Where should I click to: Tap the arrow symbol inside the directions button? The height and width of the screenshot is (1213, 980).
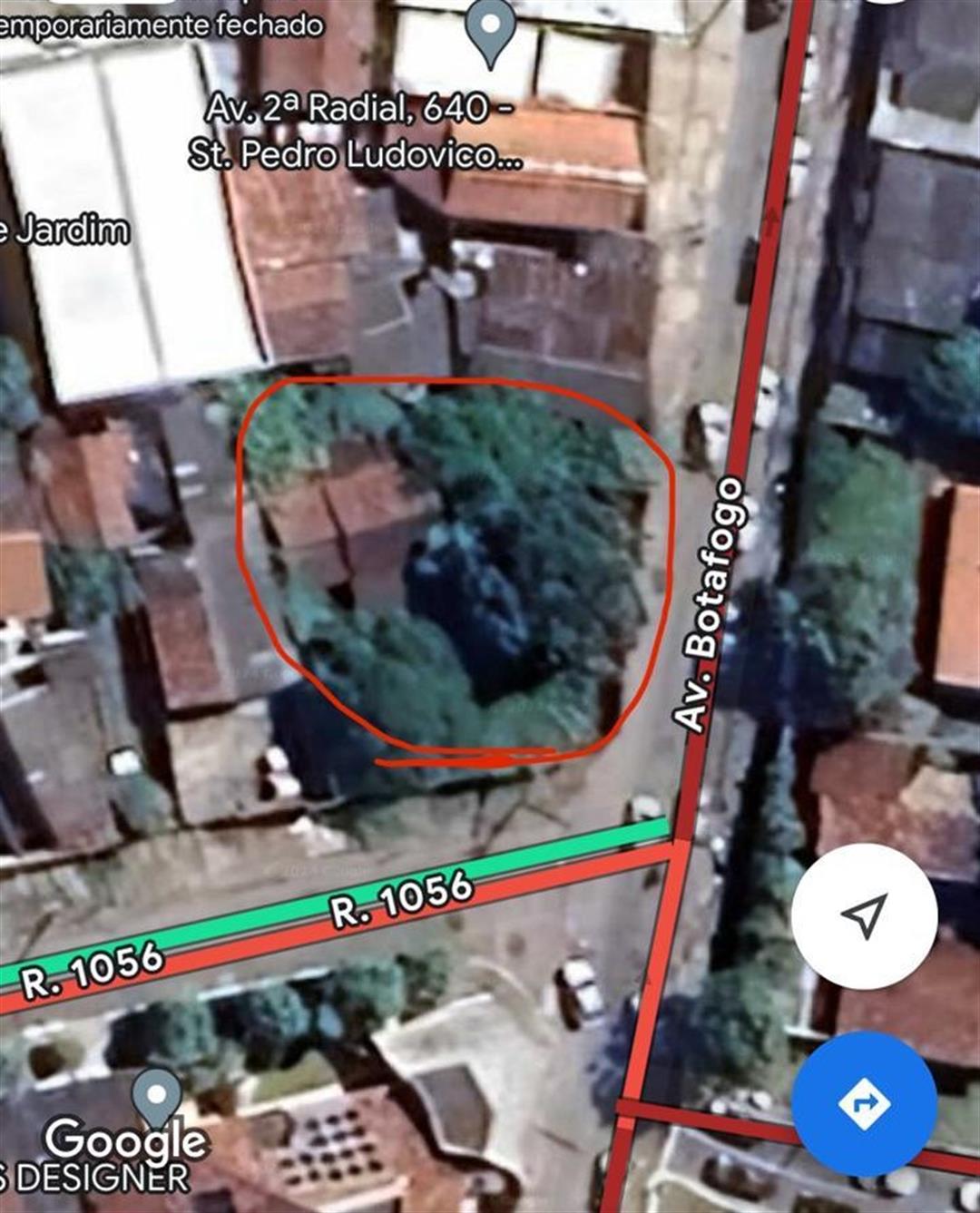pyautogui.click(x=863, y=1105)
